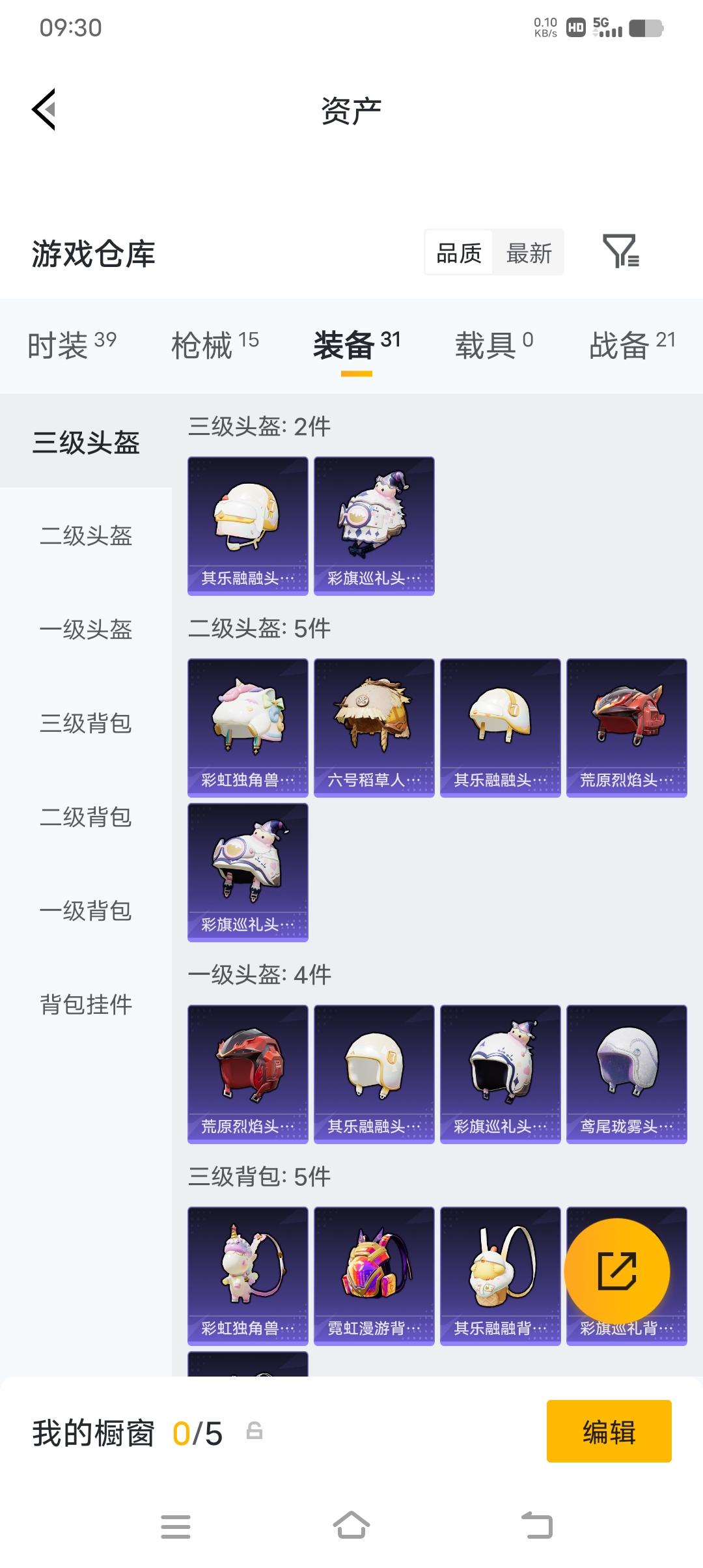The height and width of the screenshot is (1568, 703).
Task: Switch to the 时装 tab
Action: point(72,344)
